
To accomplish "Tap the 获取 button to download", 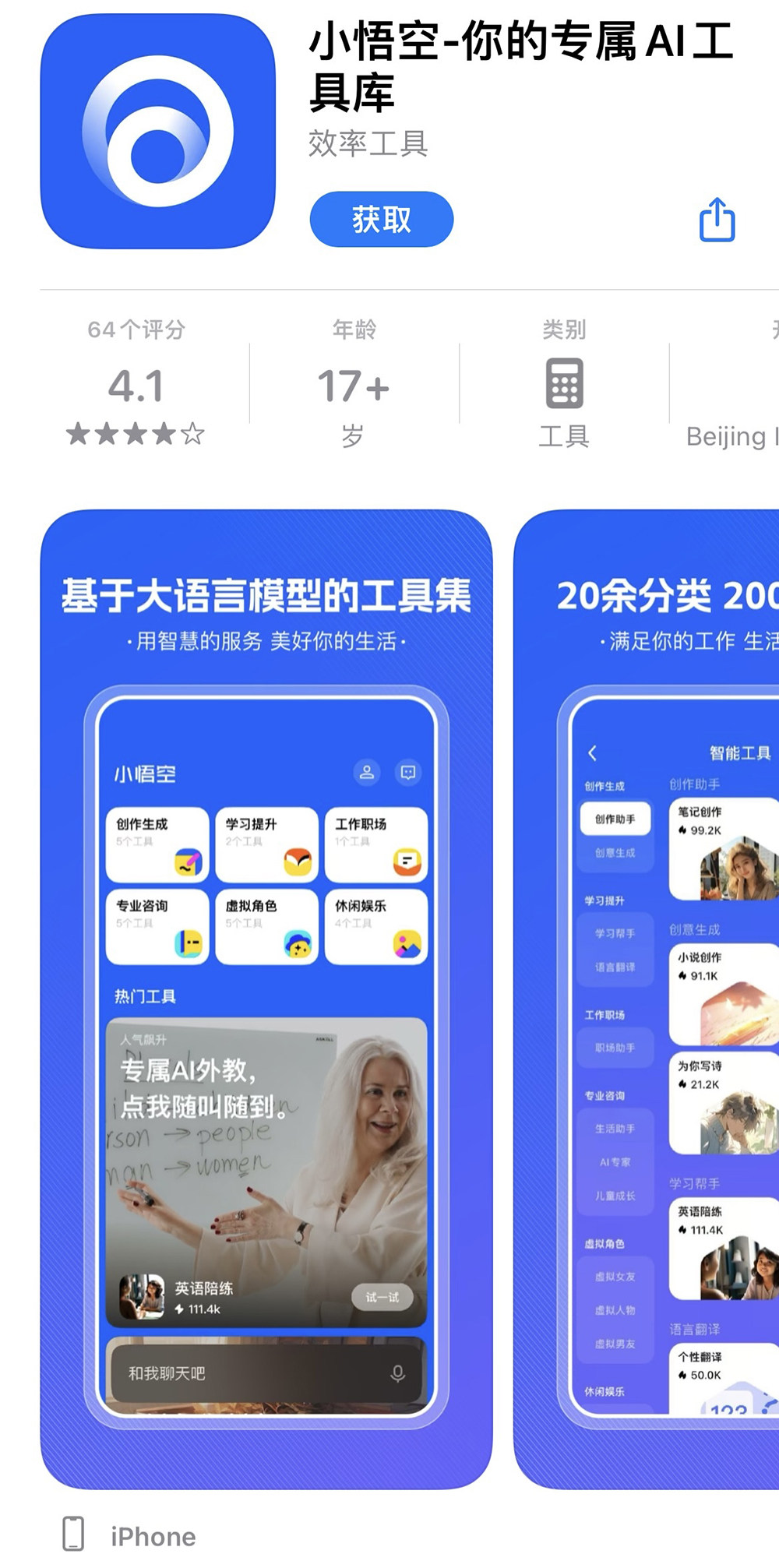I will [381, 220].
